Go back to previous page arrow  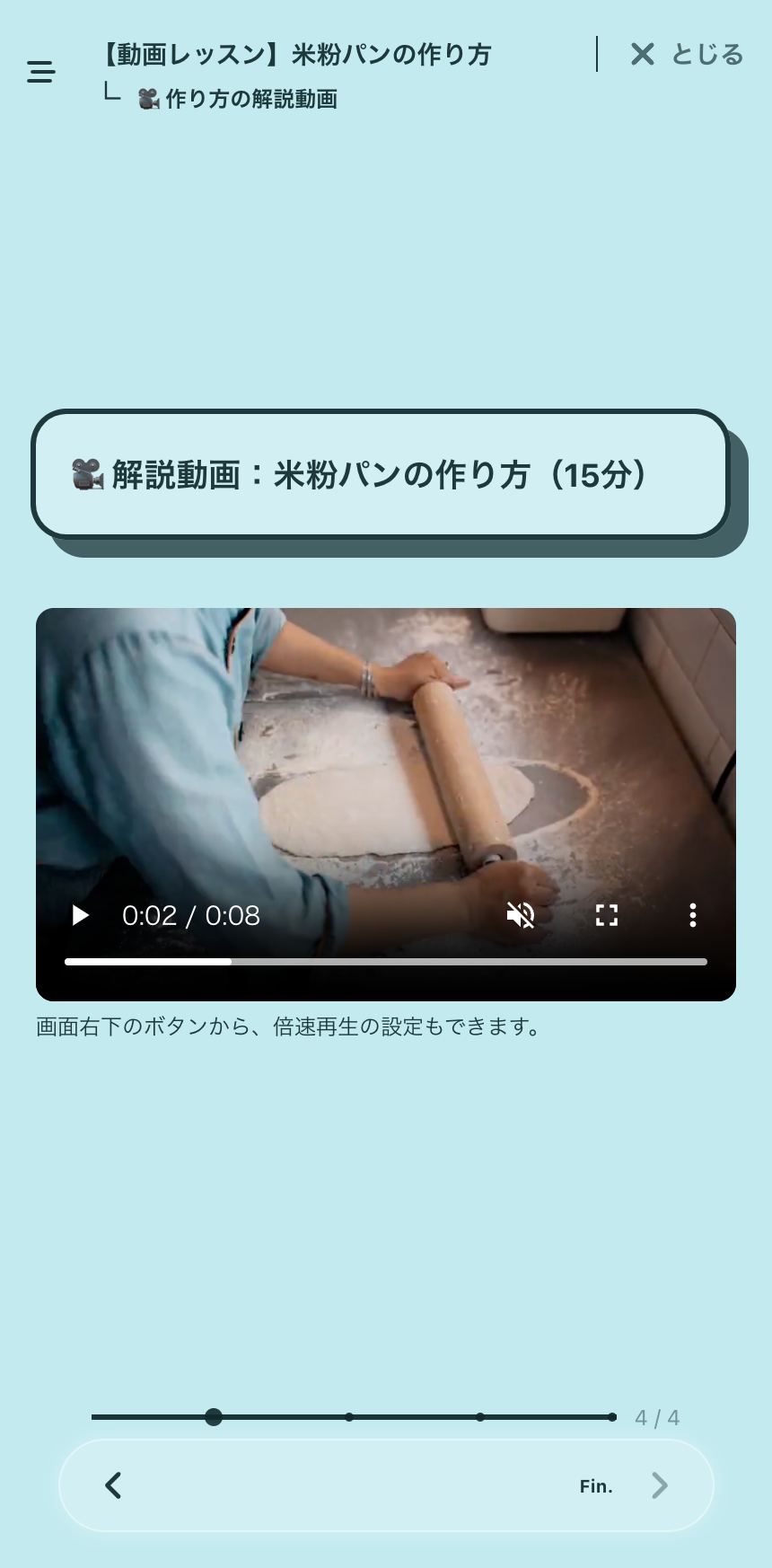tap(113, 1485)
